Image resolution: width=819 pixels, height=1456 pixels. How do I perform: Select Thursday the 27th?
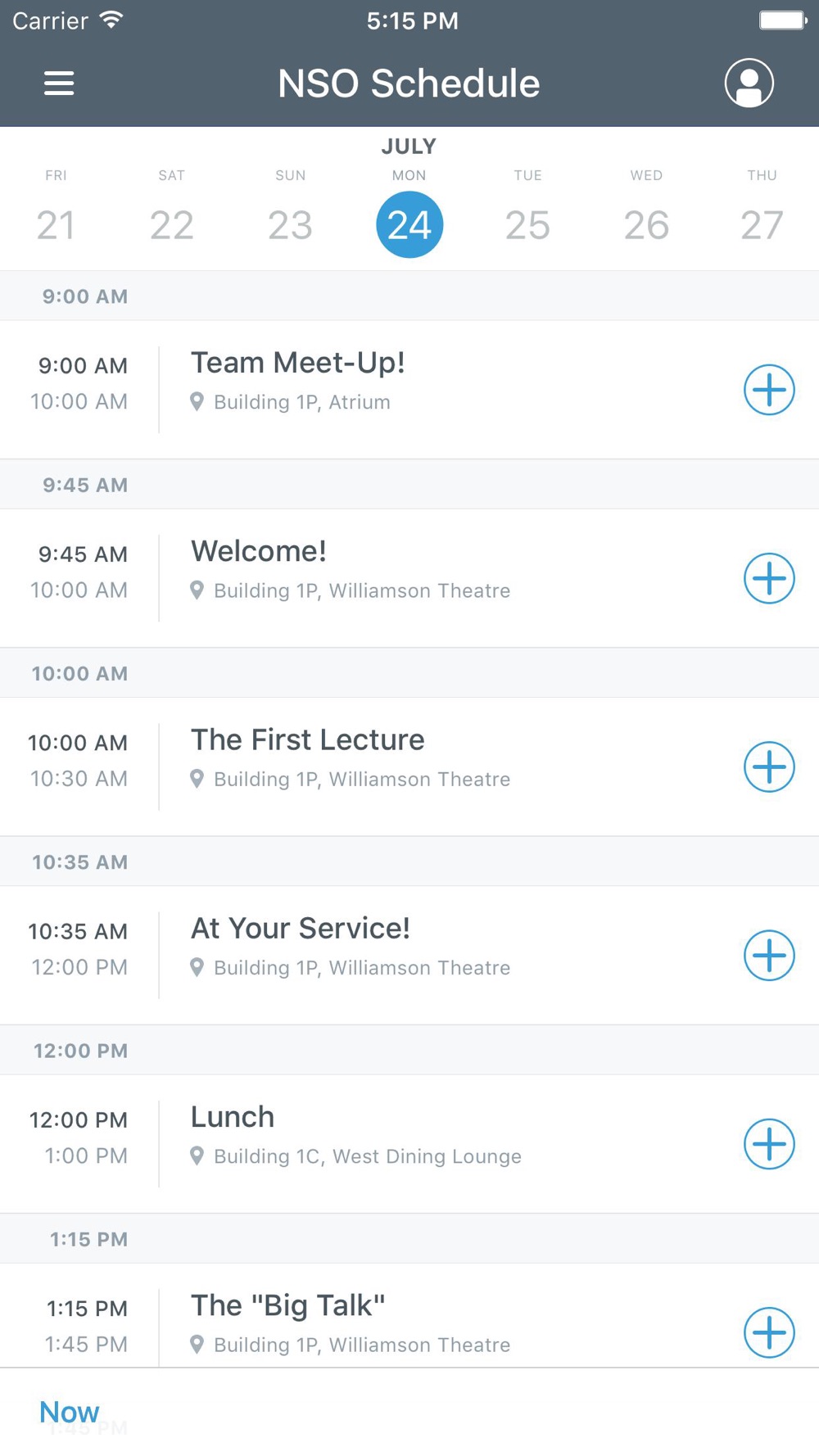(x=762, y=210)
